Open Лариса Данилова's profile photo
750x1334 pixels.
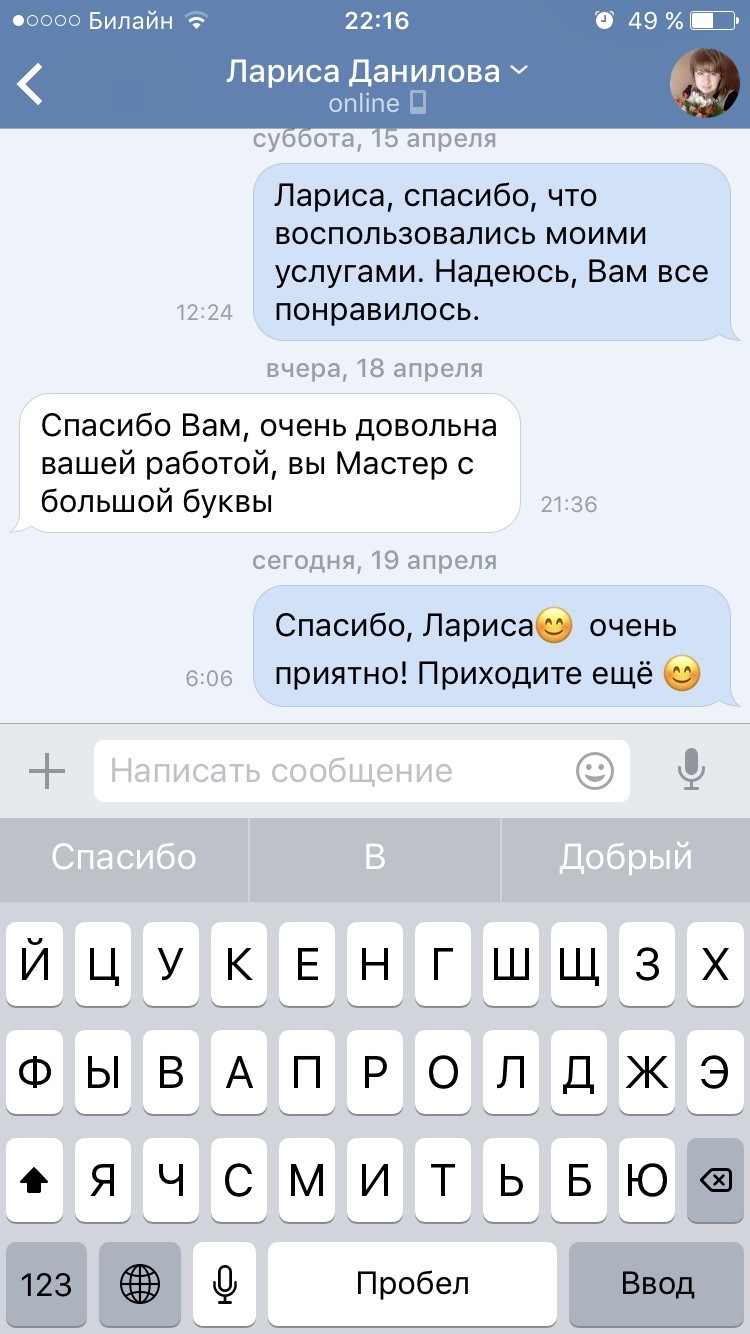pyautogui.click(x=704, y=84)
